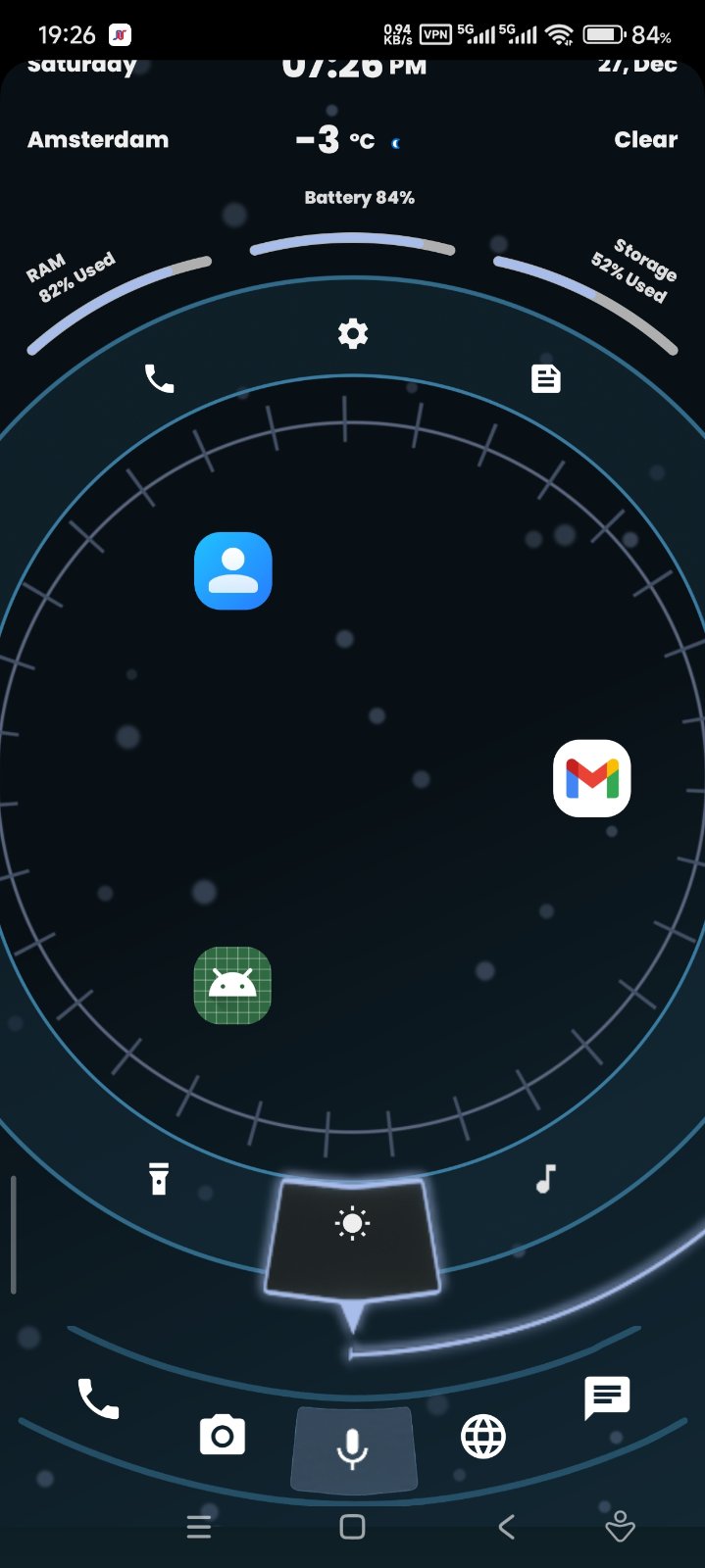Image resolution: width=705 pixels, height=1568 pixels.
Task: Start voice input with the microphone
Action: coord(353,1448)
